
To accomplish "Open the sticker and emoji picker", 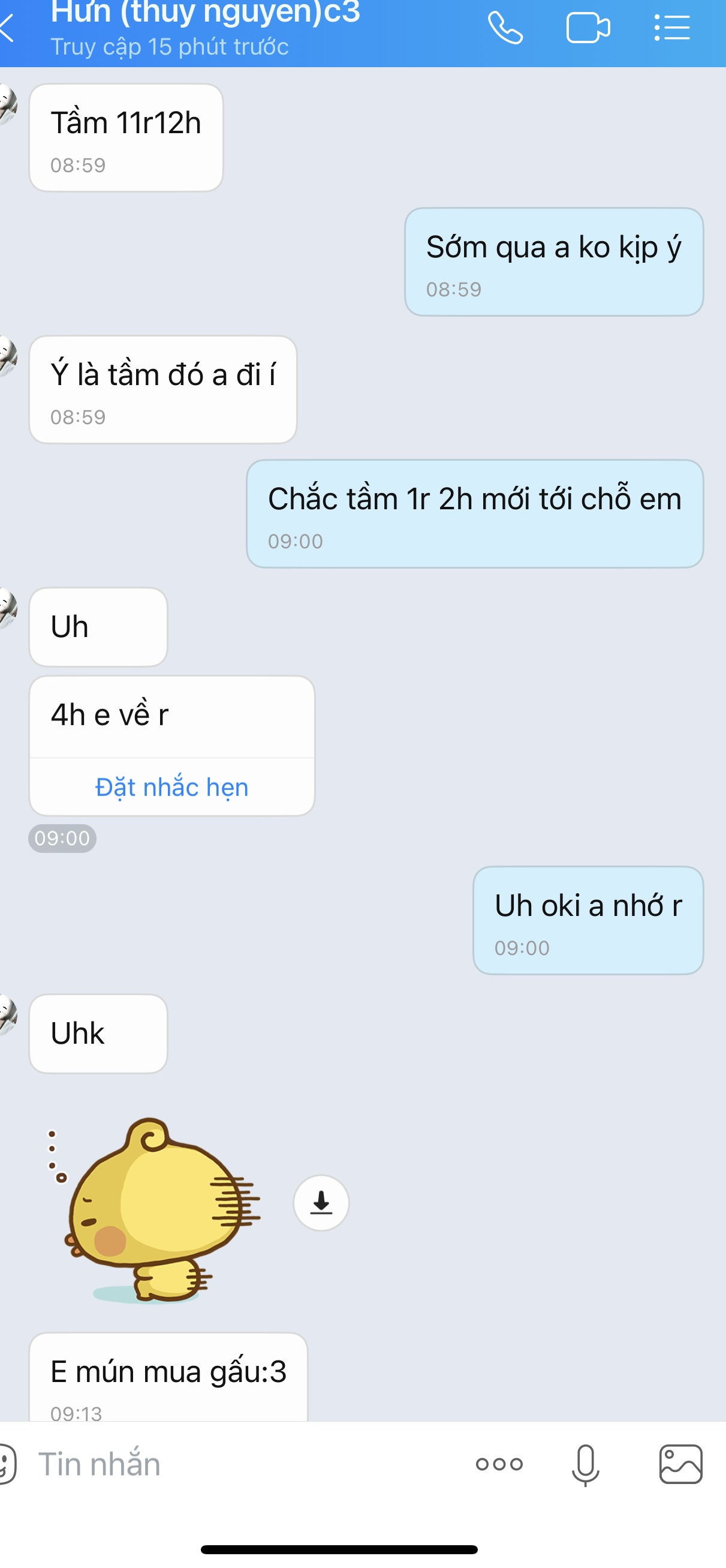I will click(x=6, y=1464).
